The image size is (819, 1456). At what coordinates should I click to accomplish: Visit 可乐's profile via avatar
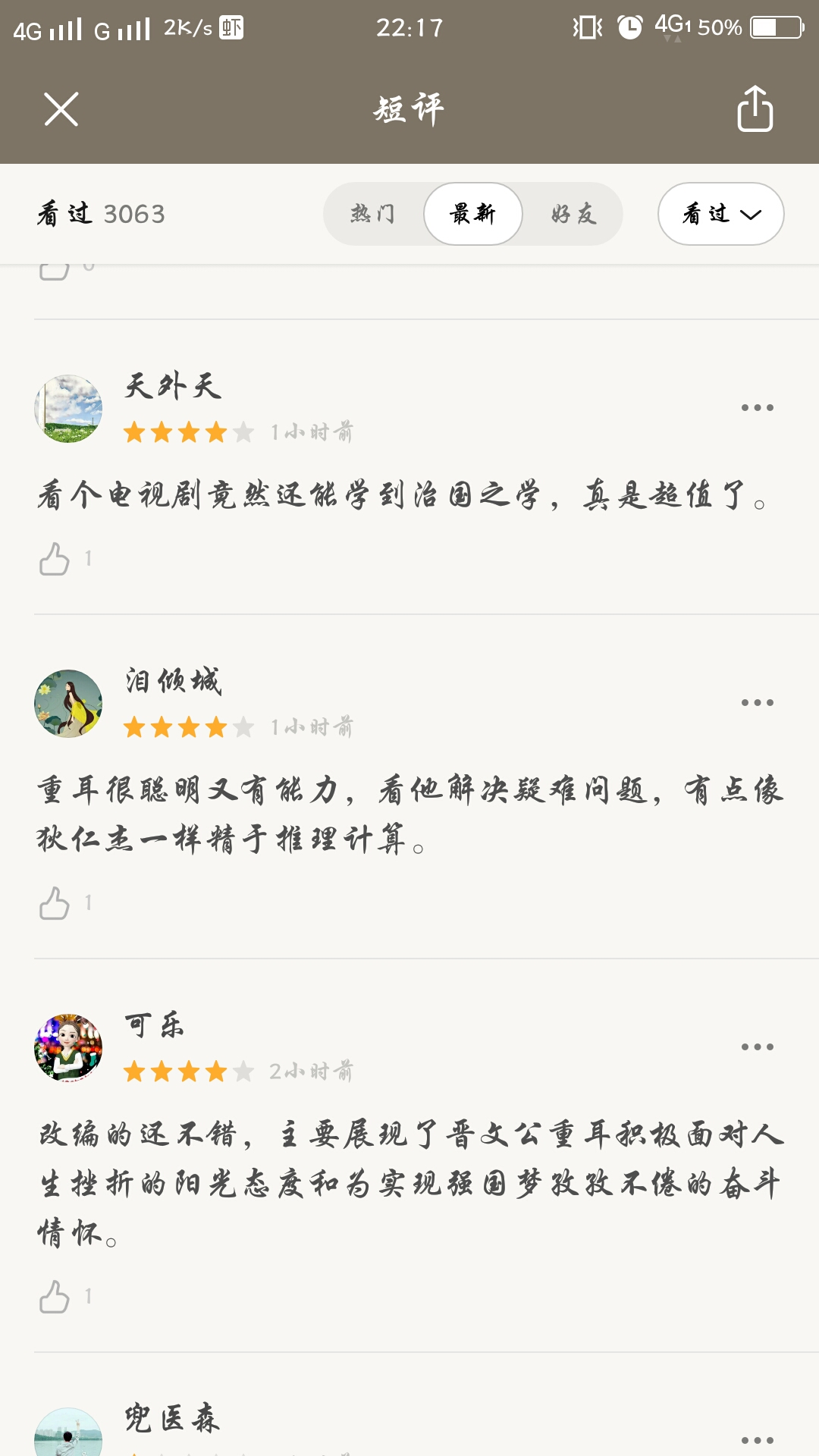(68, 1047)
